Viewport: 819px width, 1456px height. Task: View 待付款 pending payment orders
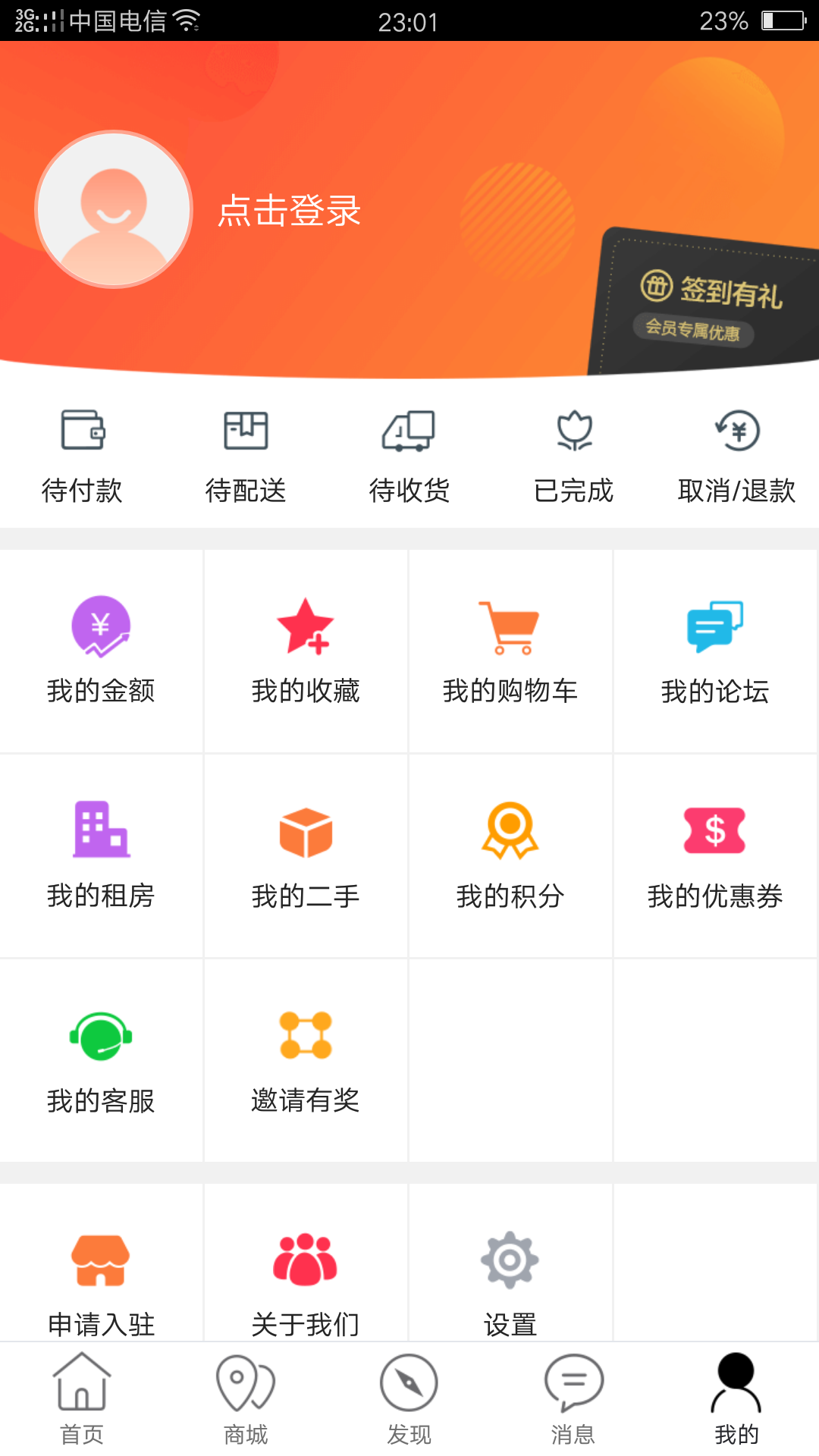(82, 455)
